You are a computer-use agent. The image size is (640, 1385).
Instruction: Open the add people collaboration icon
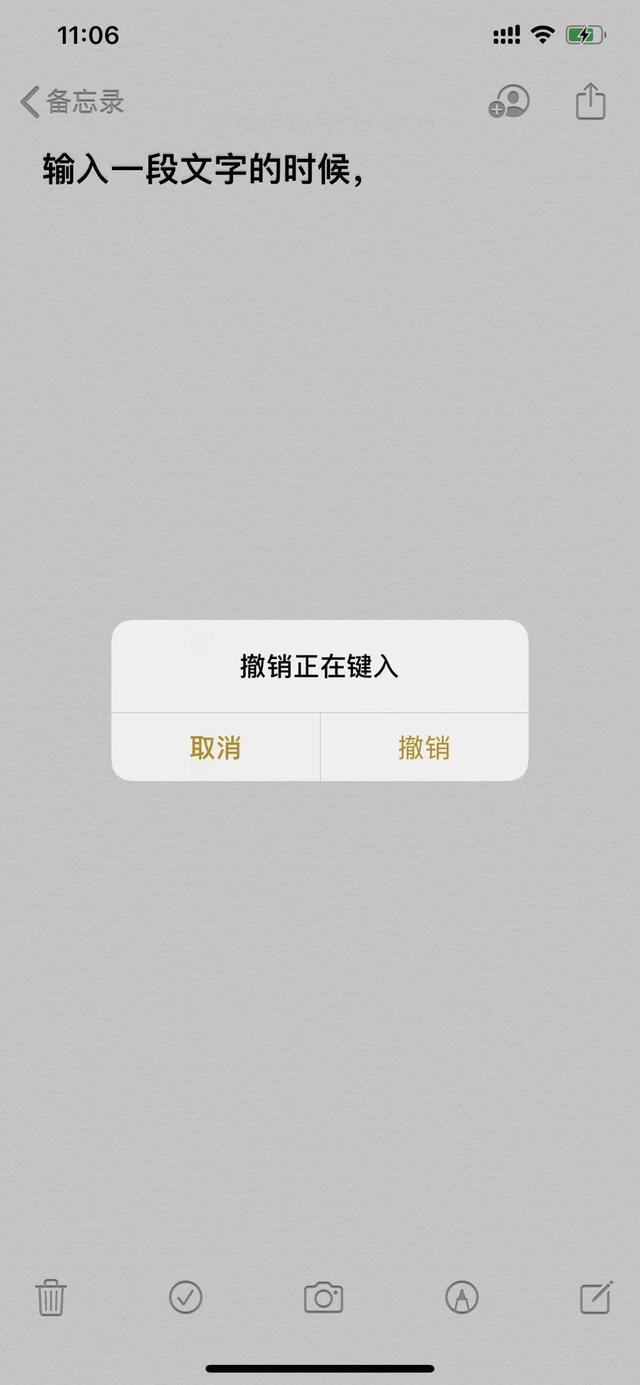point(509,102)
